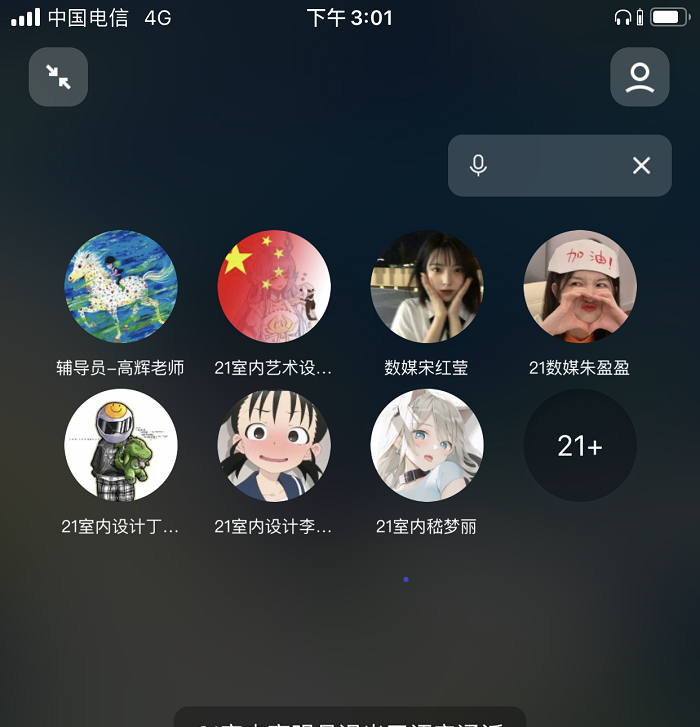Tap the microphone icon in the popup
This screenshot has height=727, width=700.
coord(478,166)
